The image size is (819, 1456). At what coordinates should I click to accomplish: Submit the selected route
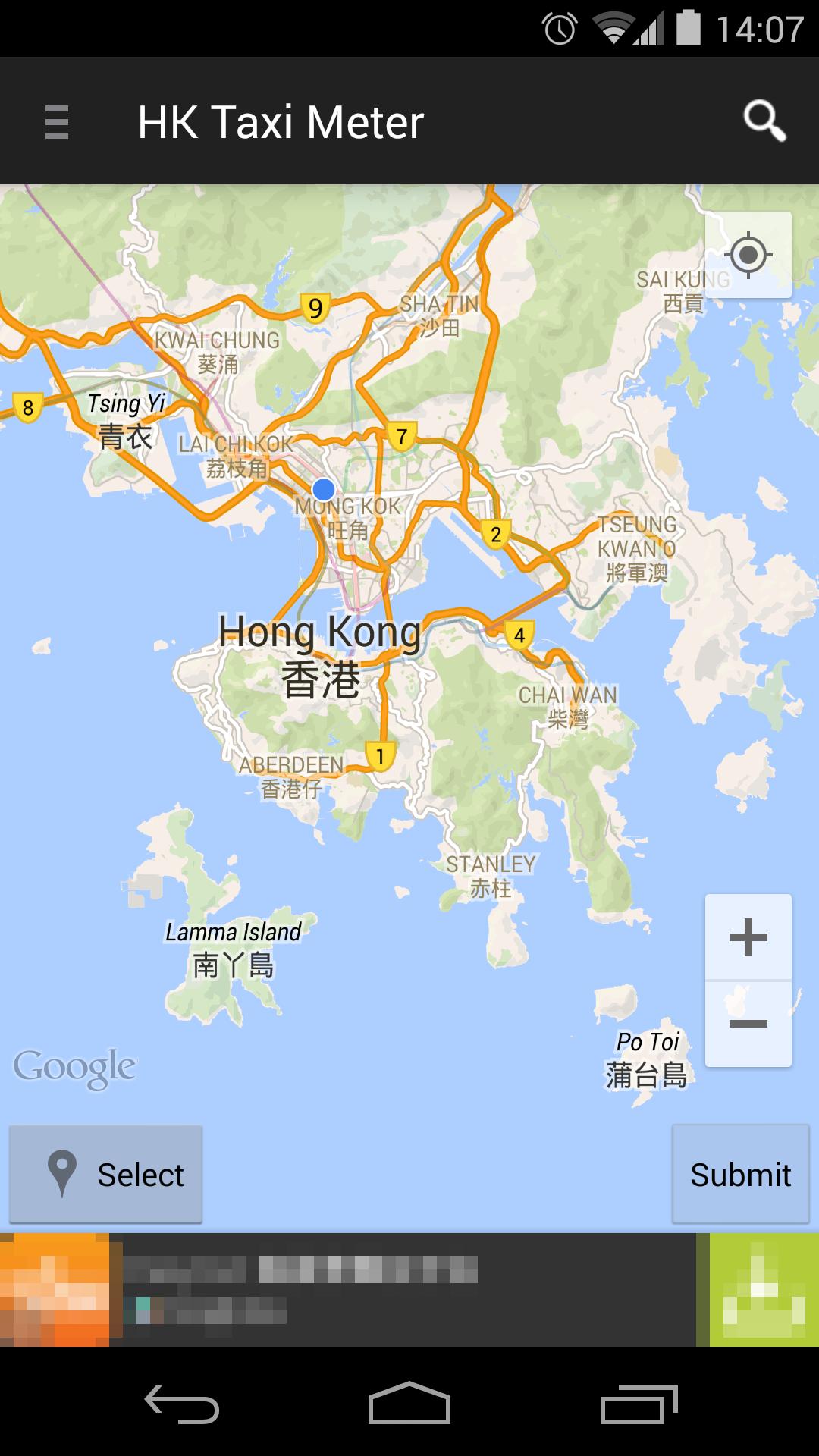[x=740, y=1174]
